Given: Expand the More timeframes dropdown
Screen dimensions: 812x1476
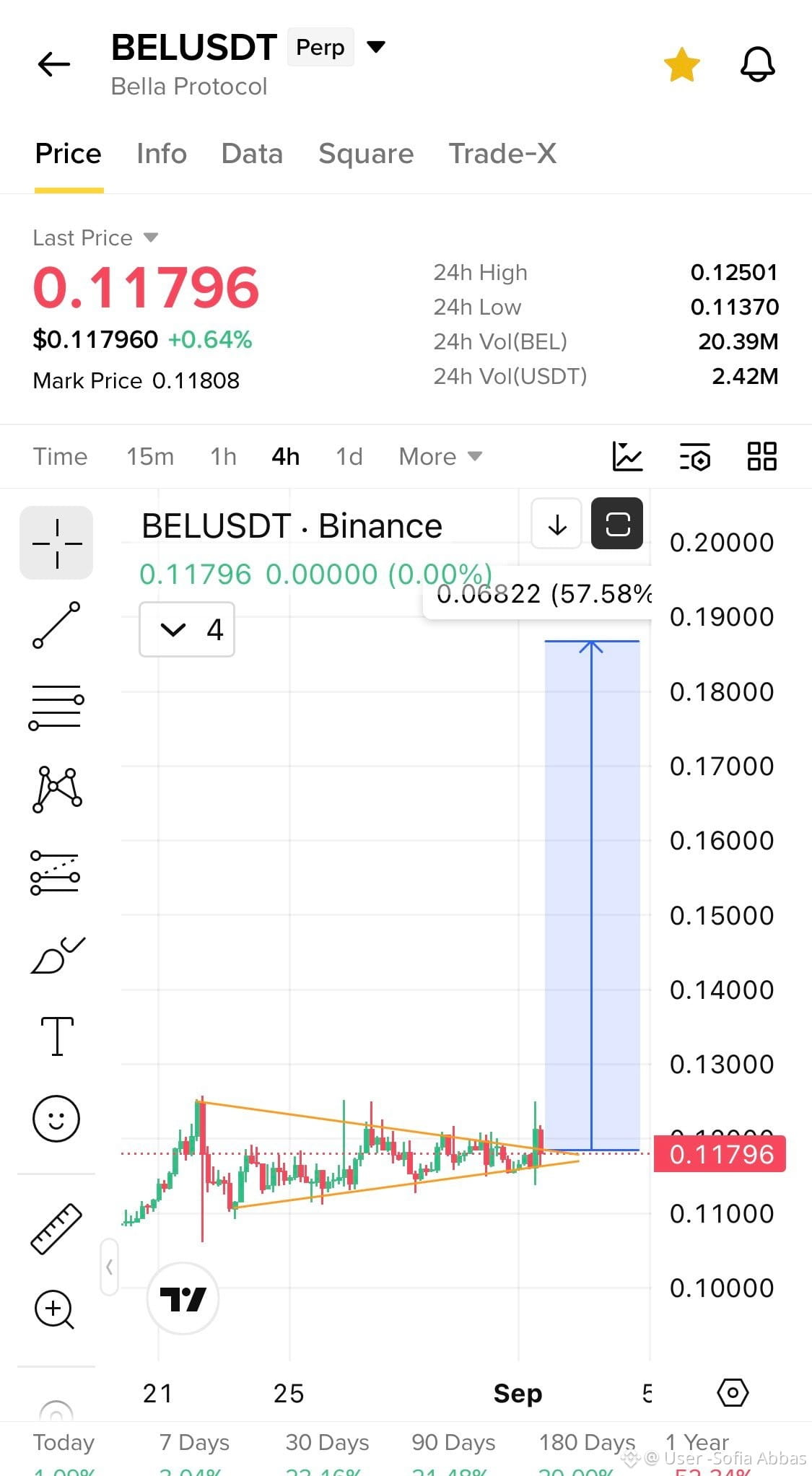Looking at the screenshot, I should click(440, 456).
